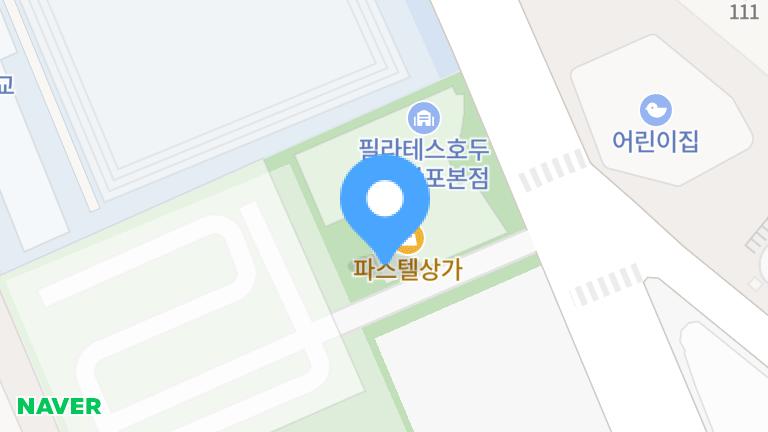Open the 필라테스호두 place marker
This screenshot has width=768, height=432.
pyautogui.click(x=424, y=118)
